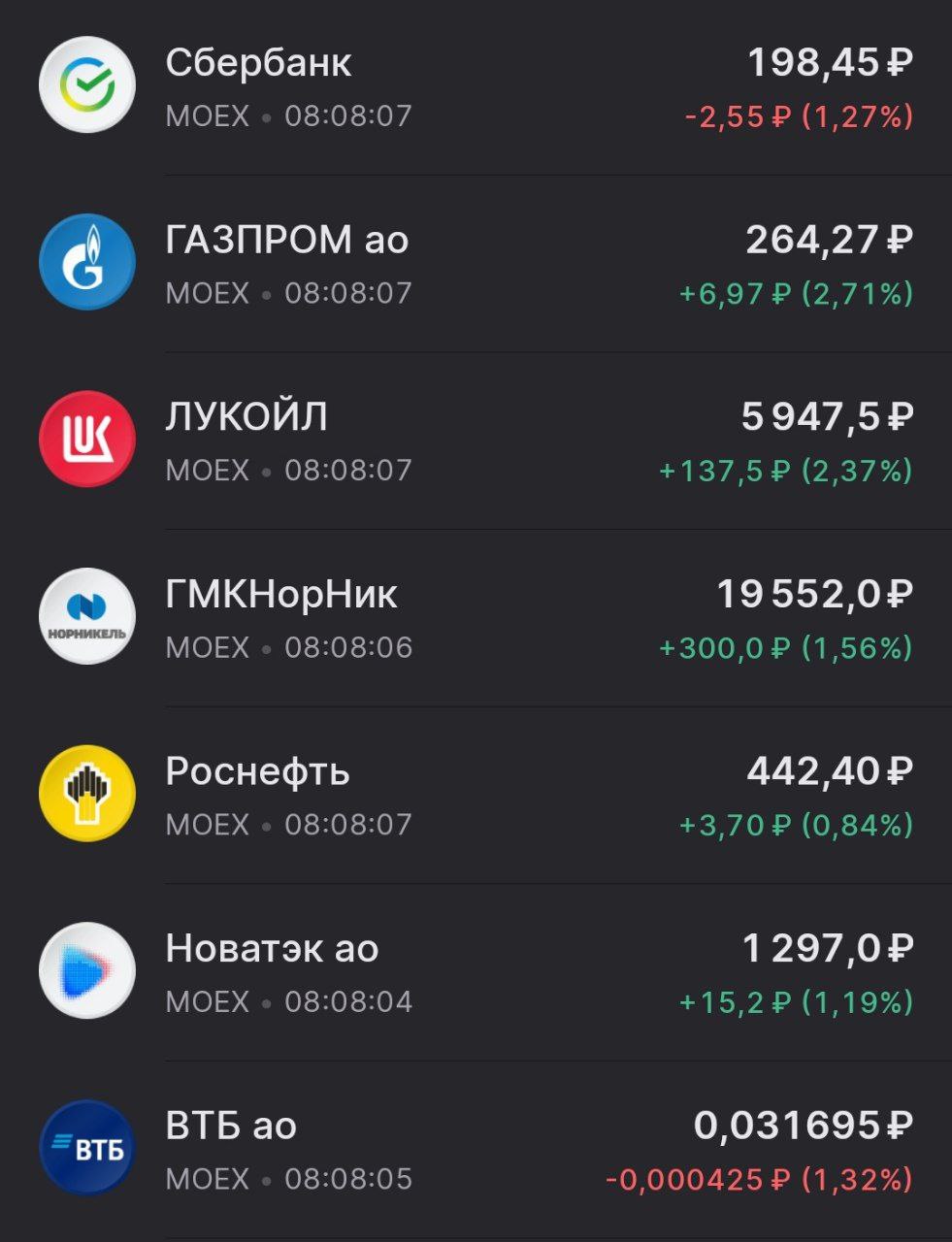The height and width of the screenshot is (1242, 952).
Task: Click the ВТБ blue logo icon
Action: (87, 1147)
